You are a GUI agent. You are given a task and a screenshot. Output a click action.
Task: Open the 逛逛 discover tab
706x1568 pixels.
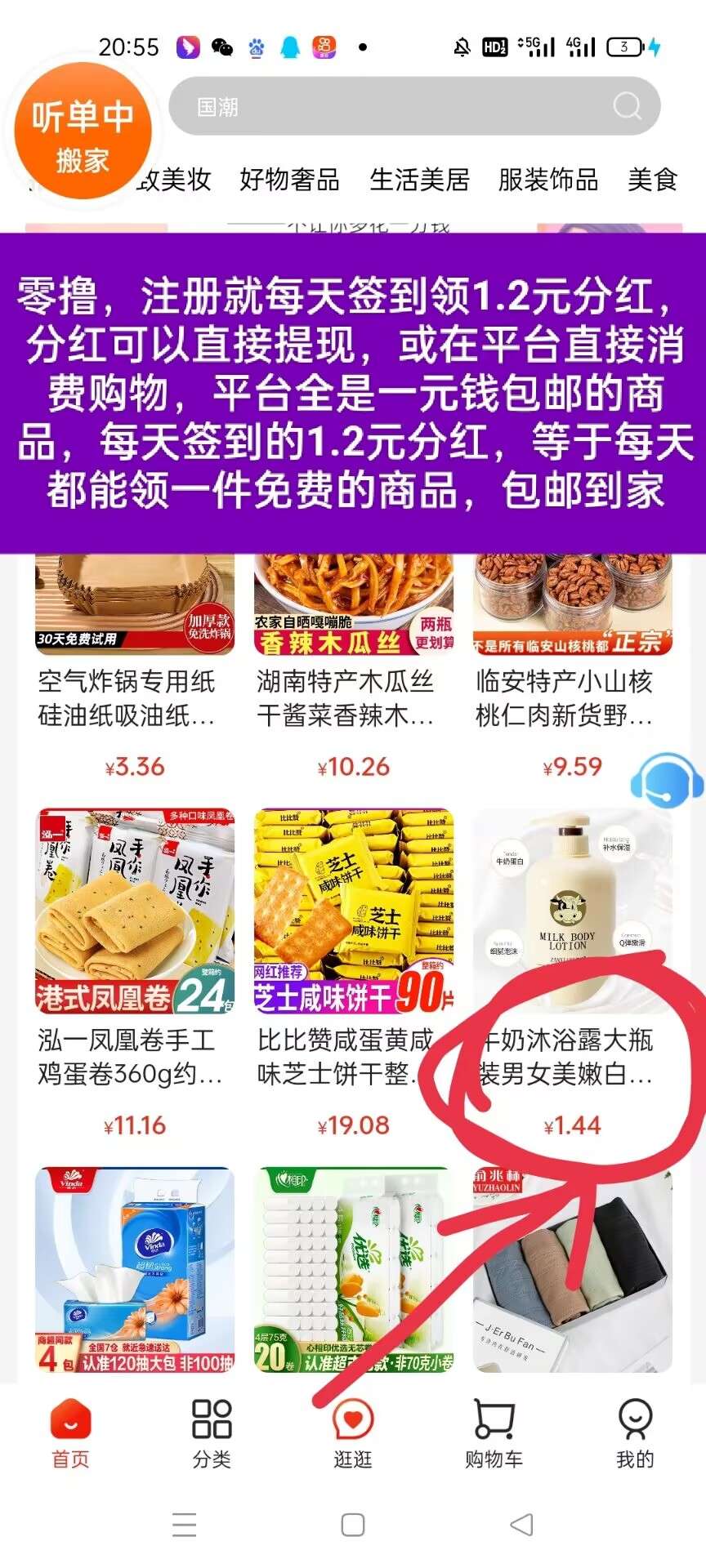(353, 1435)
